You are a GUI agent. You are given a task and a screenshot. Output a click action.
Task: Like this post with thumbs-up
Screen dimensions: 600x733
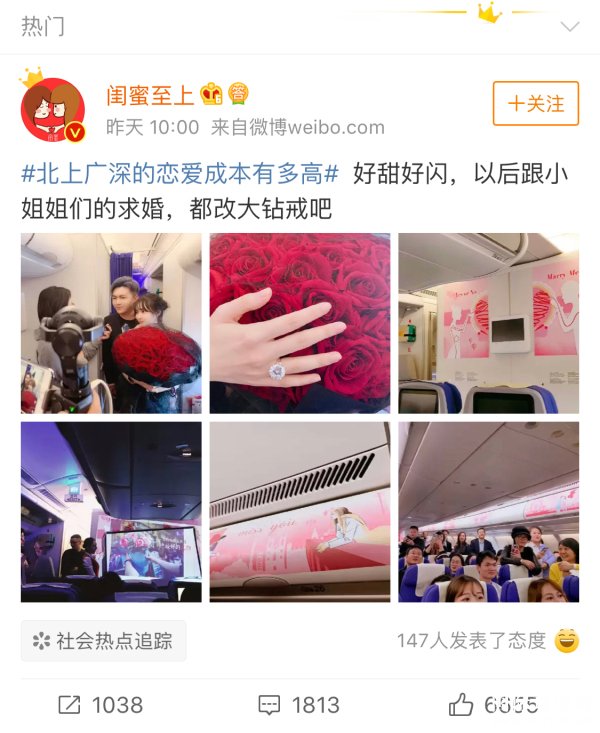point(493,705)
